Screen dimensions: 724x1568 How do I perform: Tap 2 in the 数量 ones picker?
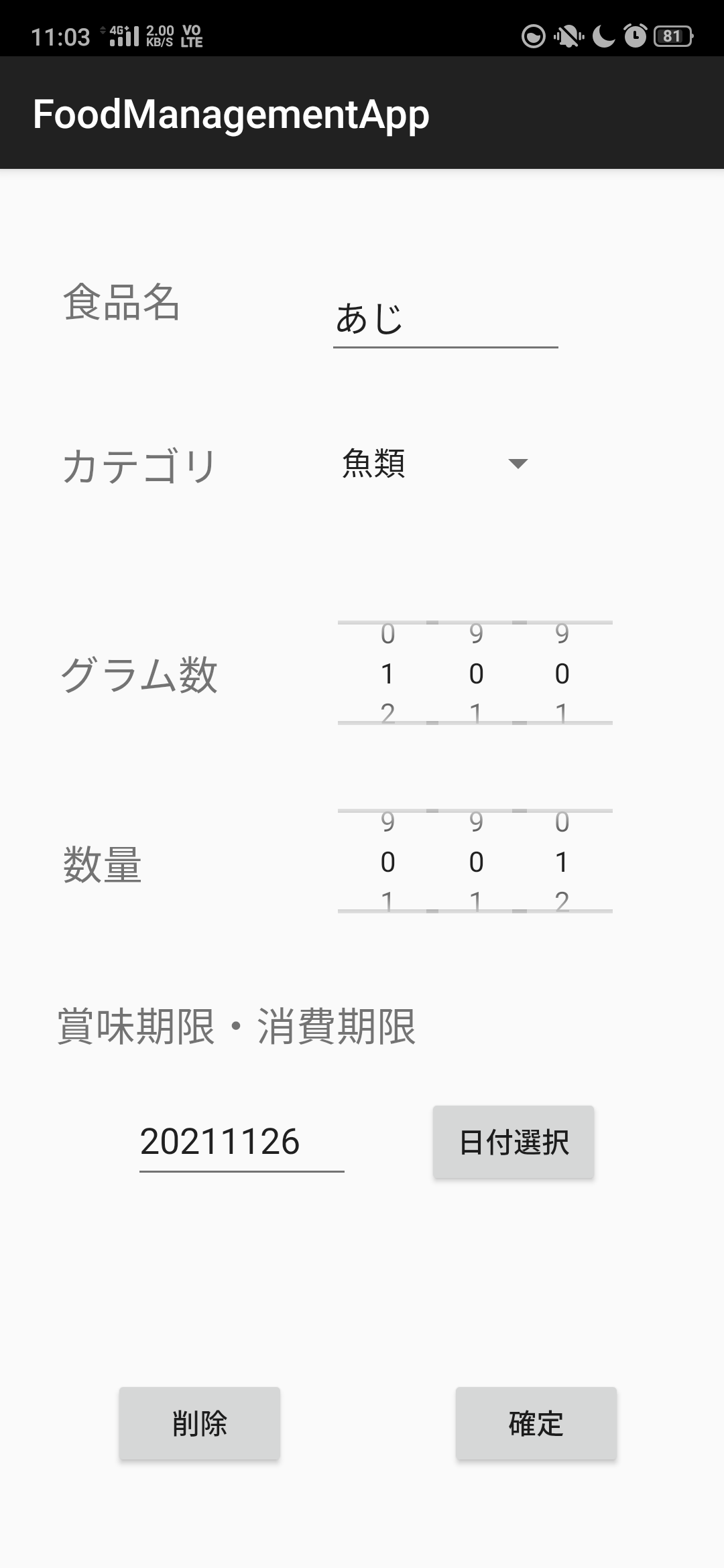point(562,901)
